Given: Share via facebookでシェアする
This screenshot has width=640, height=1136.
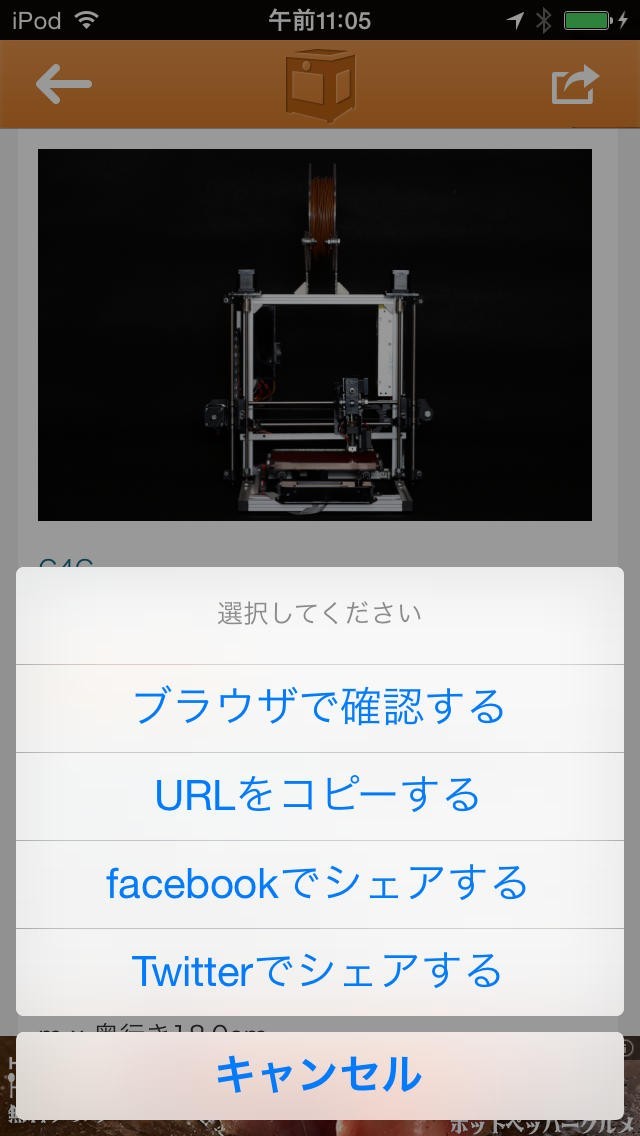Looking at the screenshot, I should [x=319, y=884].
